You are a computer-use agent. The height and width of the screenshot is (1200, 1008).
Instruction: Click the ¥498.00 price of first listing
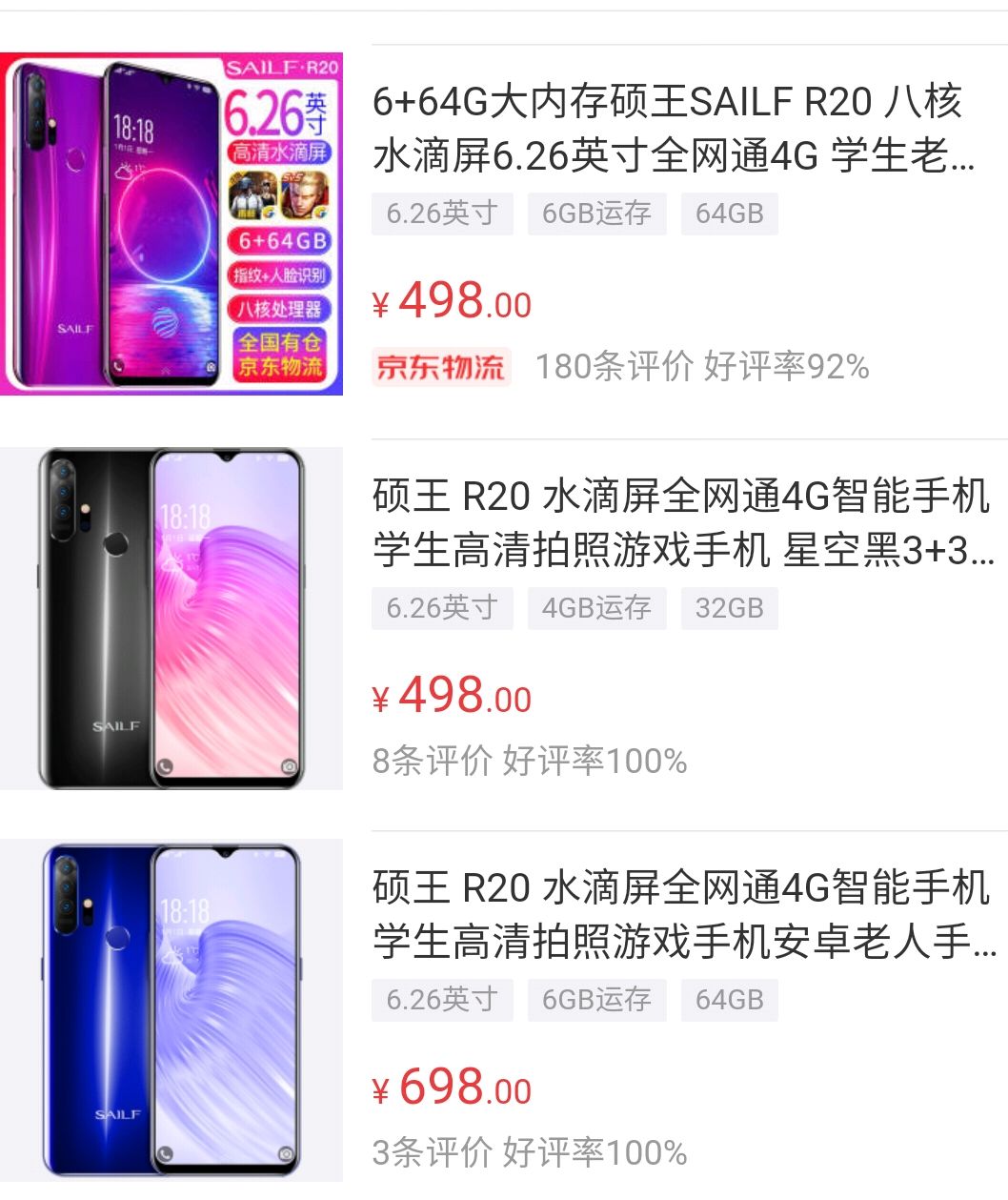tap(452, 302)
